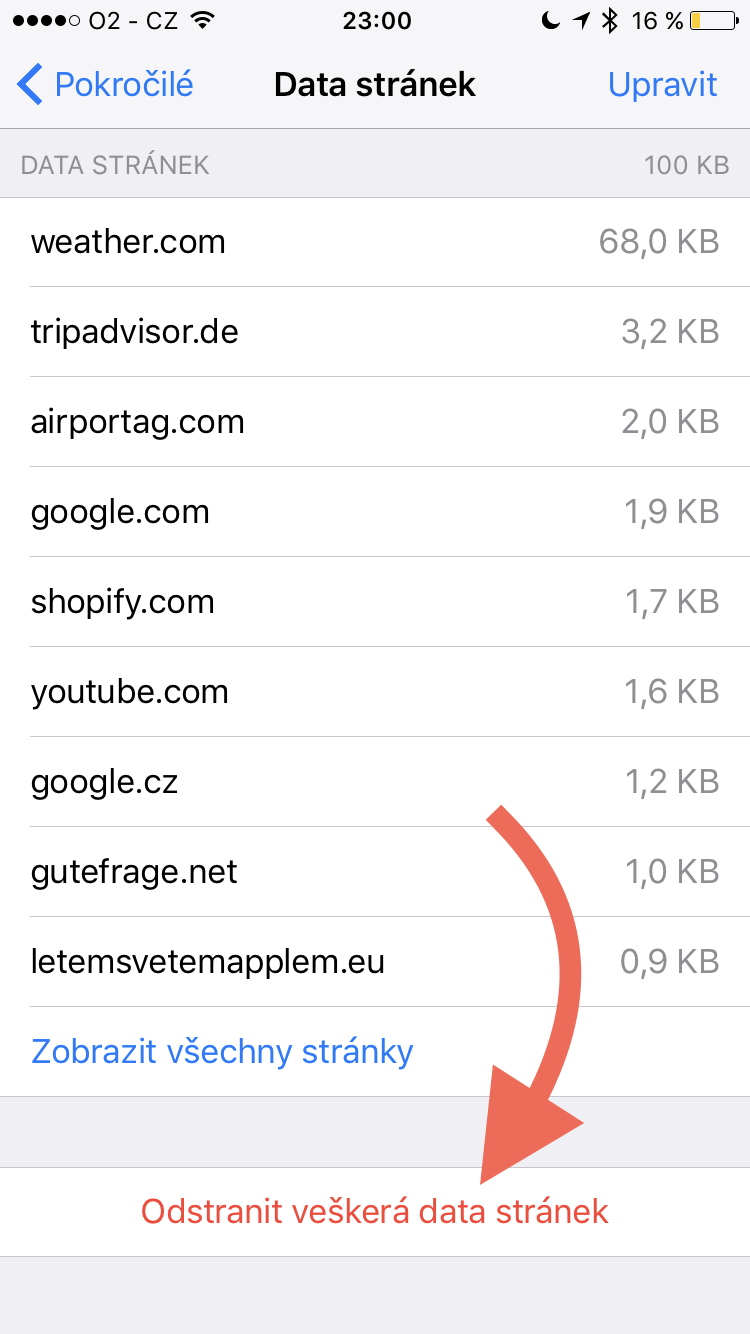Screen dimensions: 750x1334
Task: Tap Upravit to edit the list
Action: 662,85
